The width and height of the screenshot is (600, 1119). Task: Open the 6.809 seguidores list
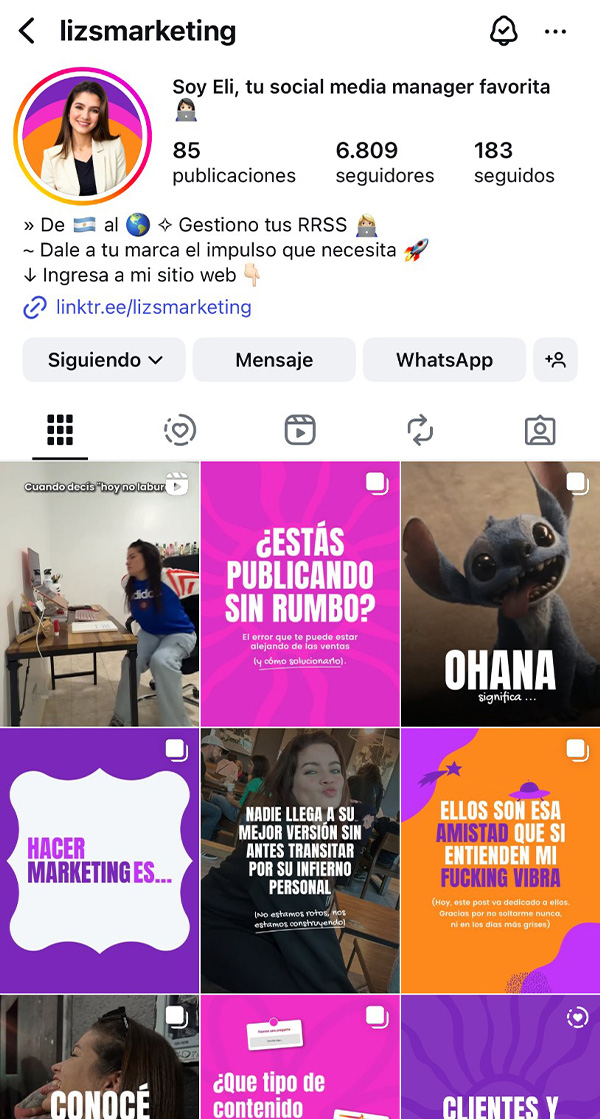(384, 162)
